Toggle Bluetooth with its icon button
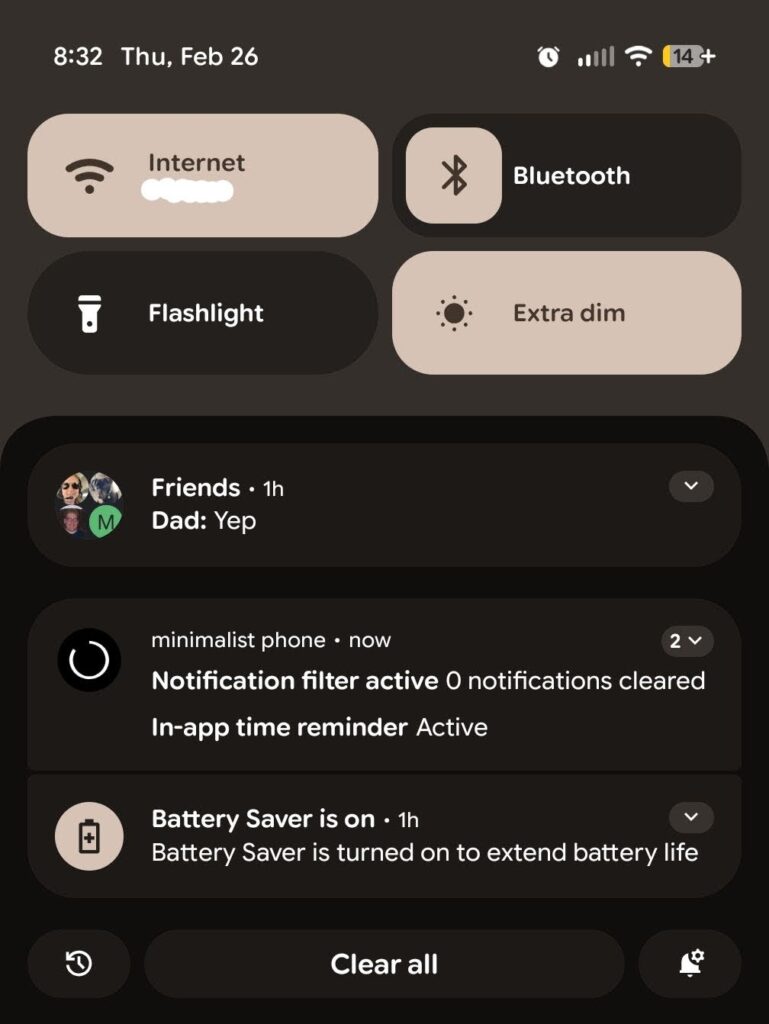The width and height of the screenshot is (769, 1024). point(454,176)
